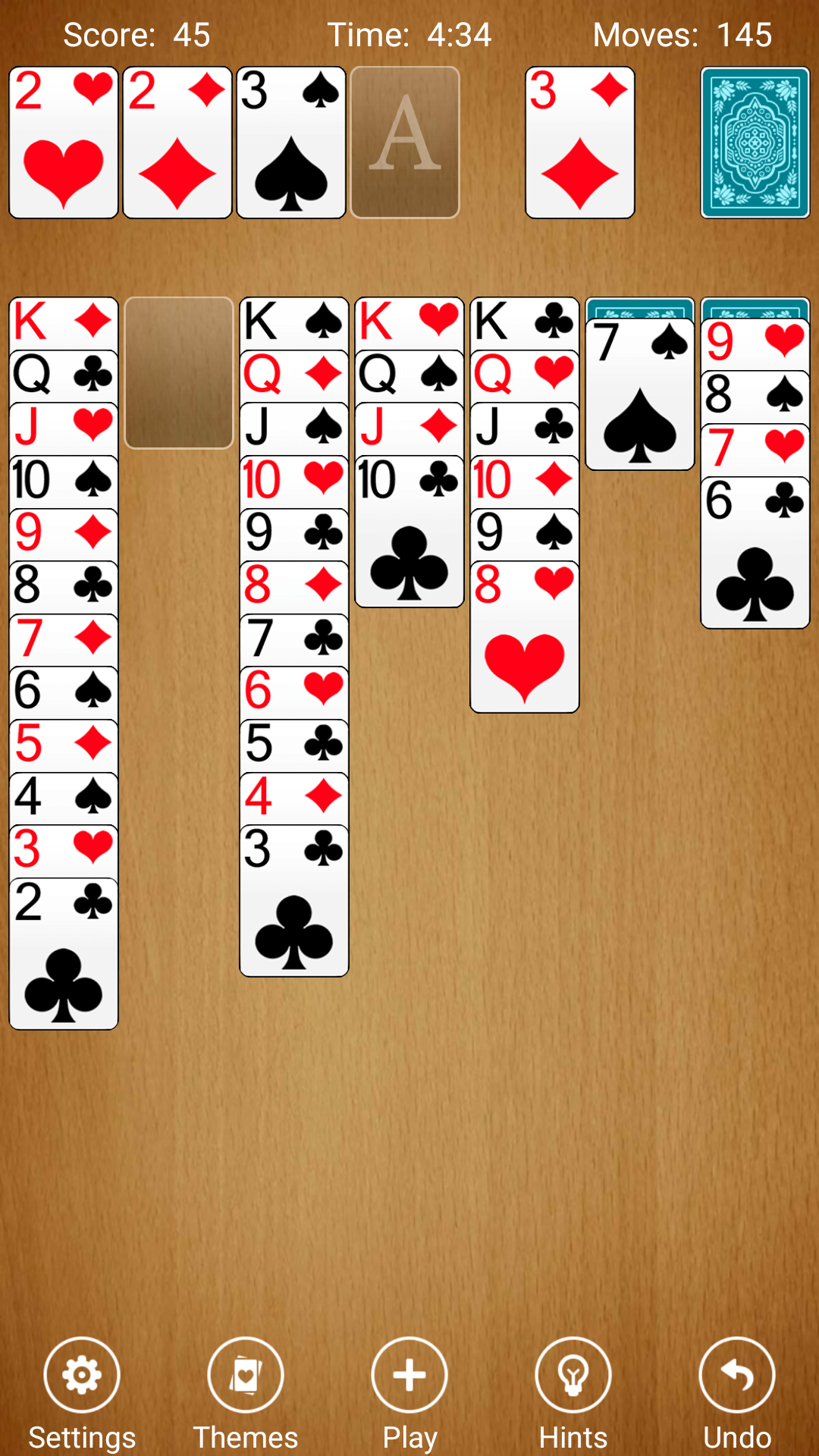
Task: Select the 6 of clubs card
Action: click(x=755, y=554)
